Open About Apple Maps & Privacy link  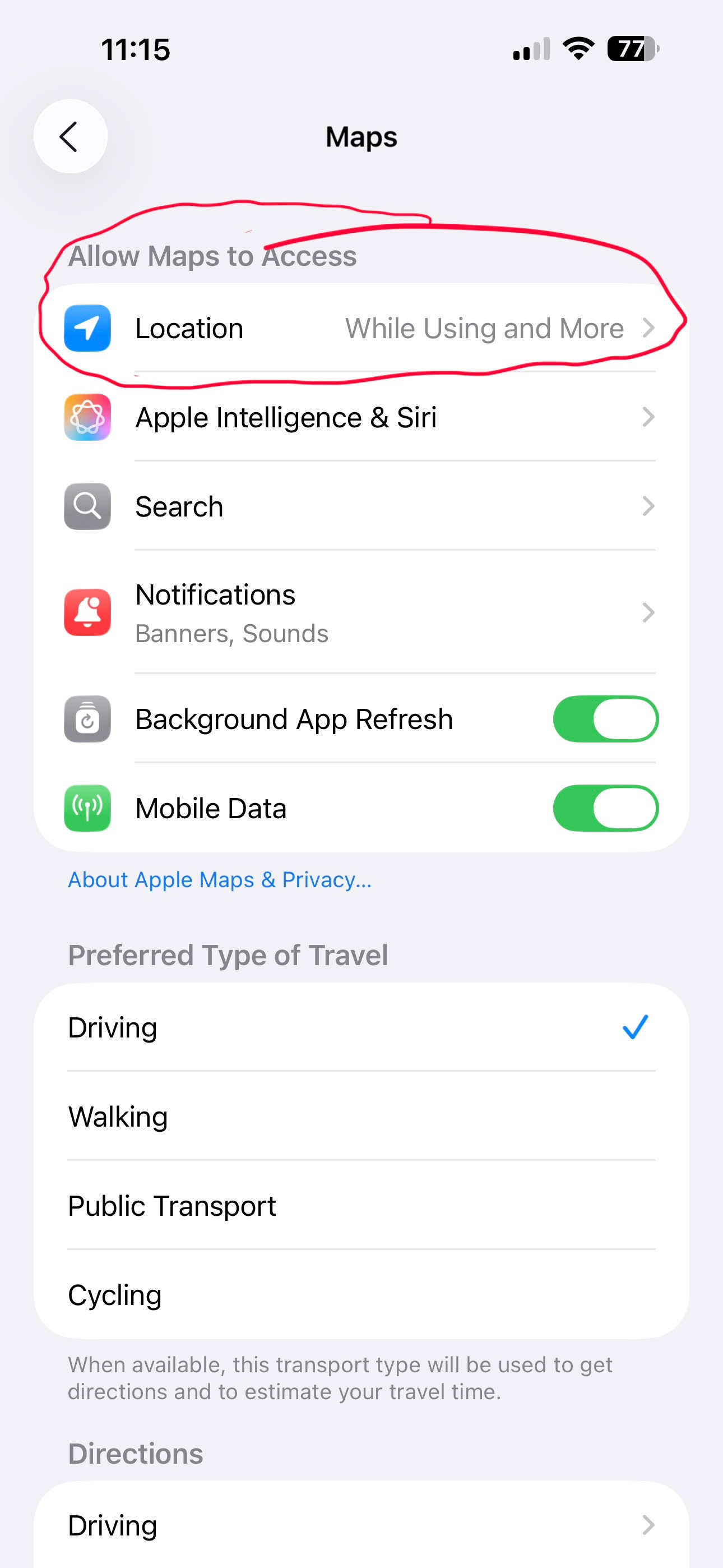[219, 879]
